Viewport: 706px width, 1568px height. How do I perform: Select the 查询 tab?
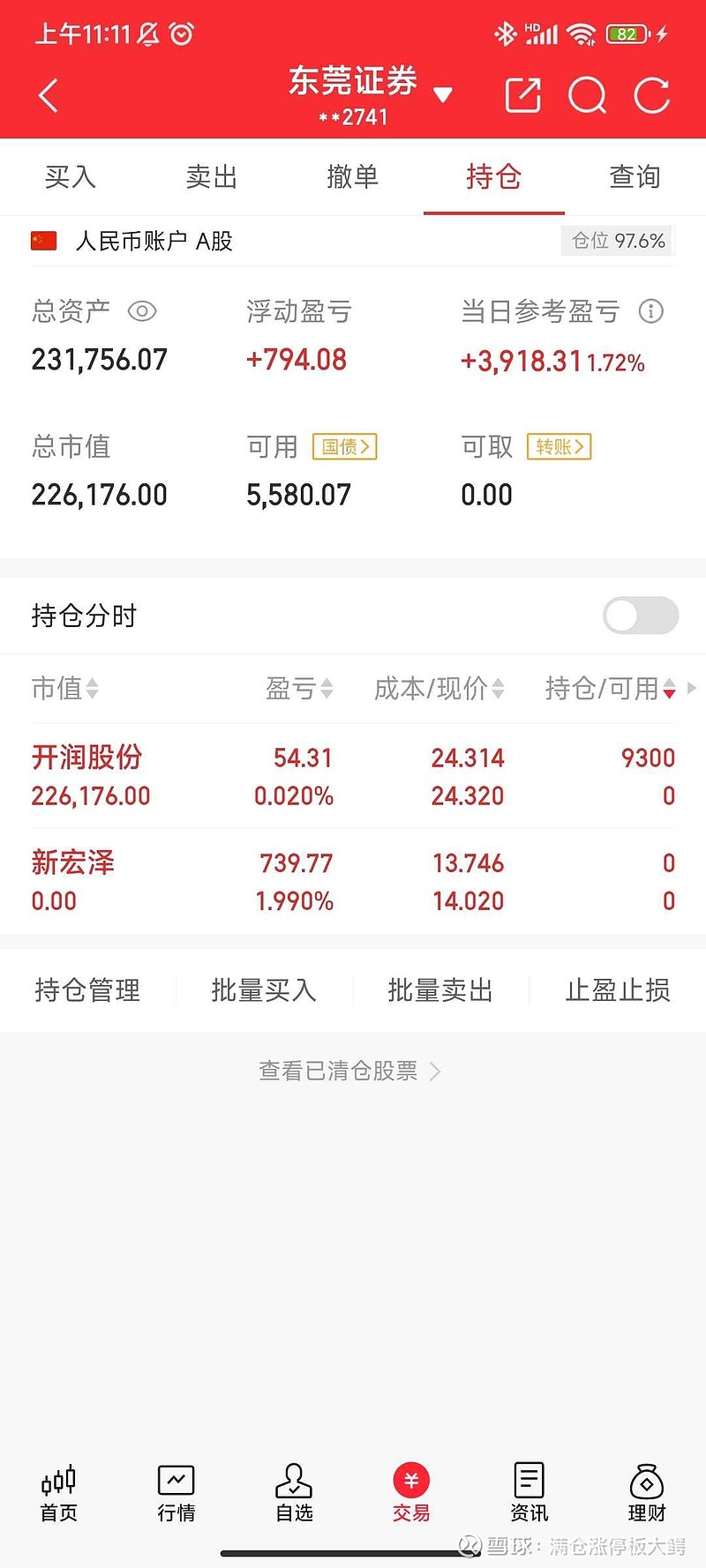pyautogui.click(x=635, y=176)
